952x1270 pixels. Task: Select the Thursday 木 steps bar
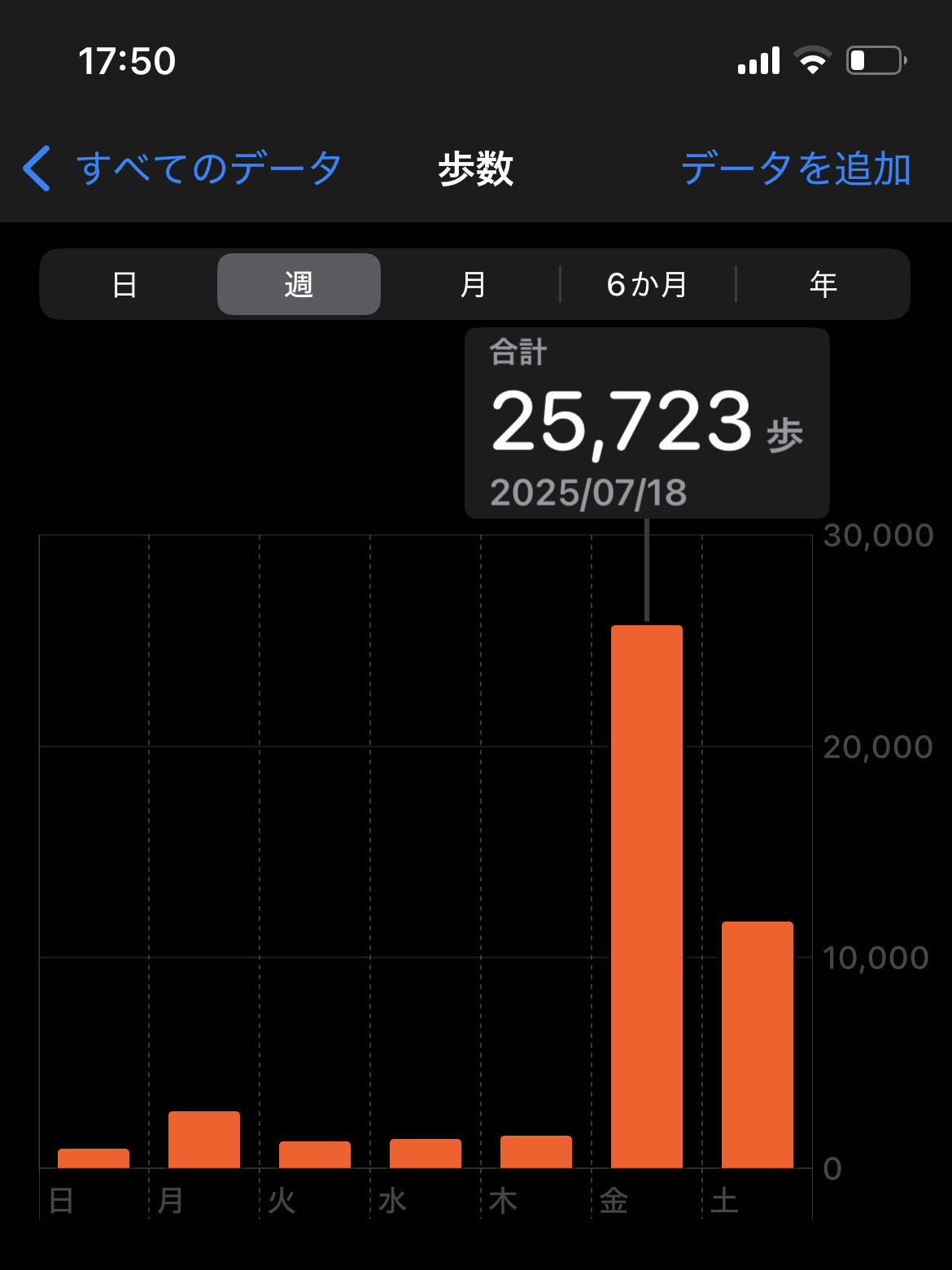(x=536, y=1152)
